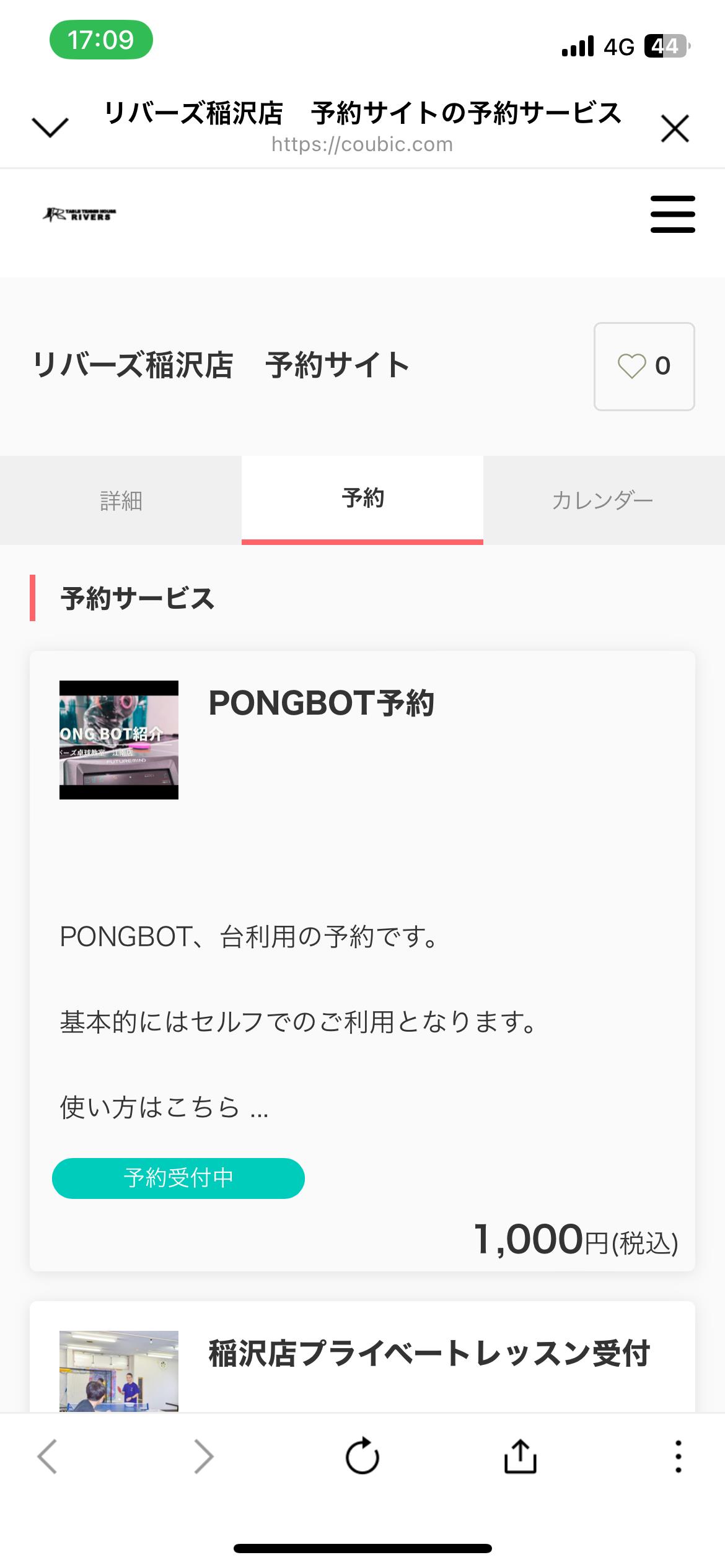
Task: Switch to the カレンダー tab
Action: click(x=604, y=500)
